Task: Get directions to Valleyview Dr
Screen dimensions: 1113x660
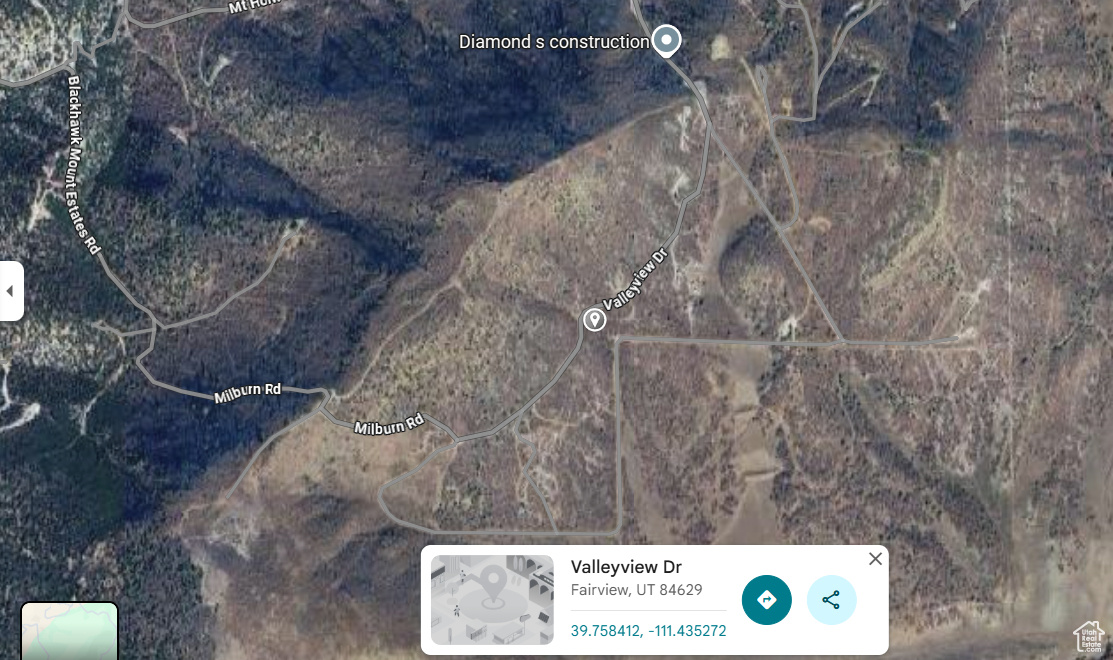Action: 766,600
